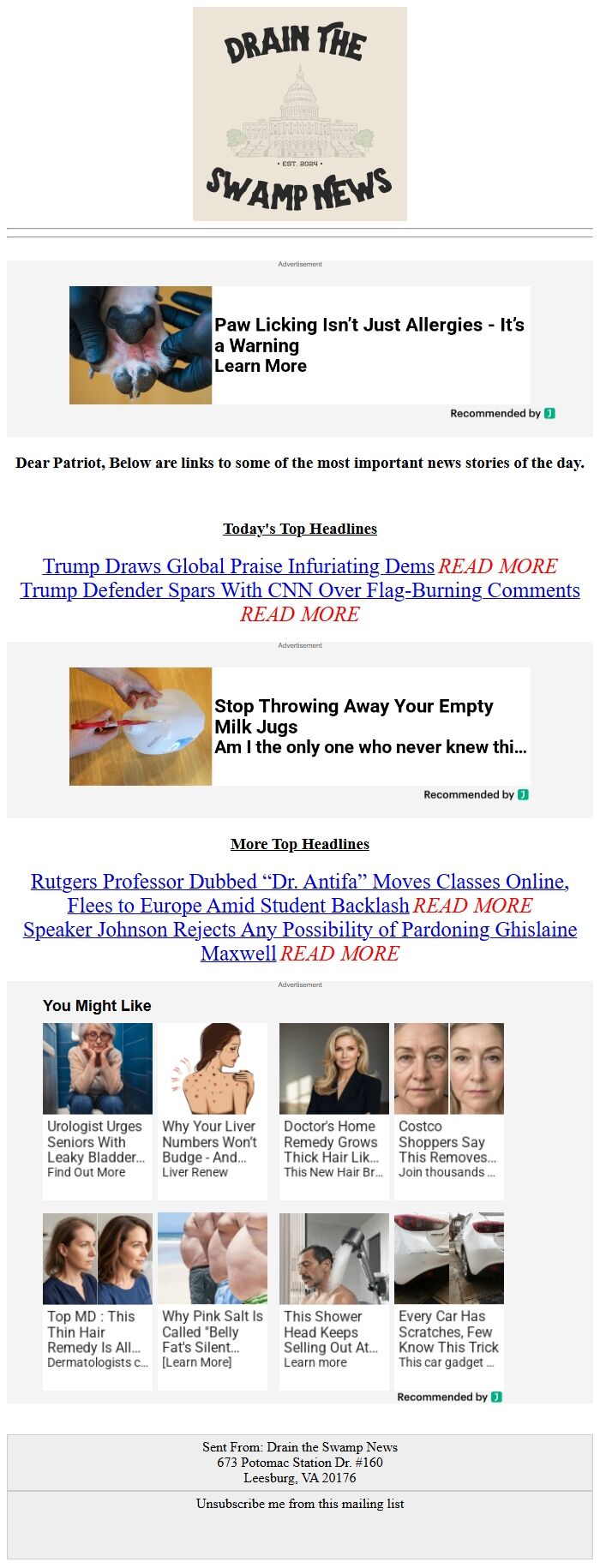Check the car scratches gadget ad

tap(449, 1300)
